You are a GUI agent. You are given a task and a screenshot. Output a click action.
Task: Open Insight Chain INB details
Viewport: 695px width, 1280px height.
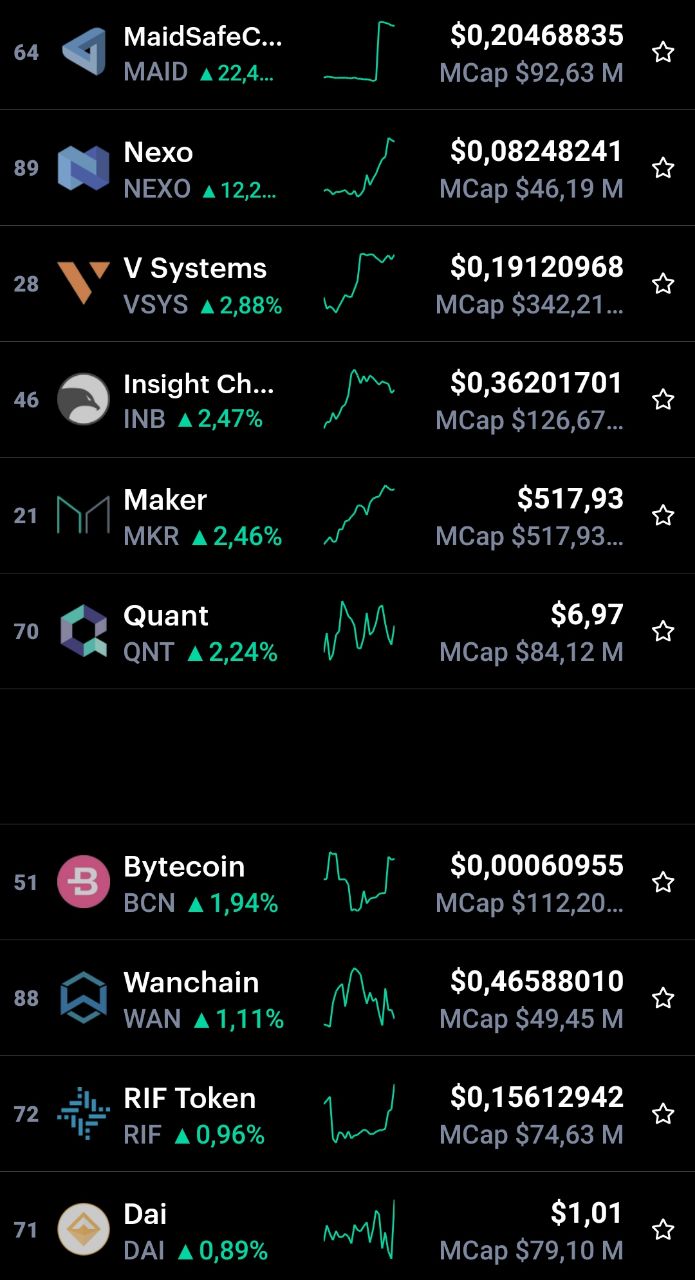click(347, 400)
